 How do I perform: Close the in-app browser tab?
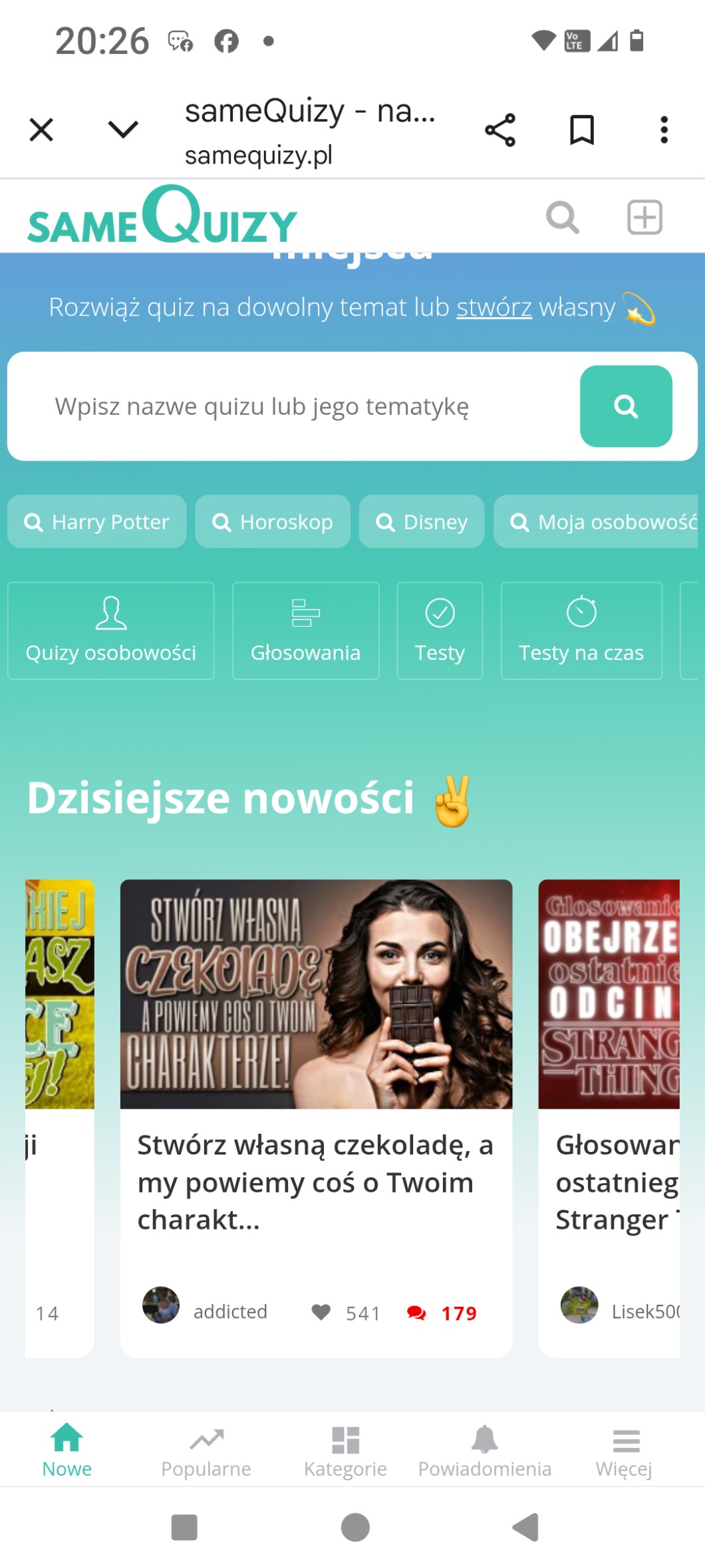[x=41, y=130]
